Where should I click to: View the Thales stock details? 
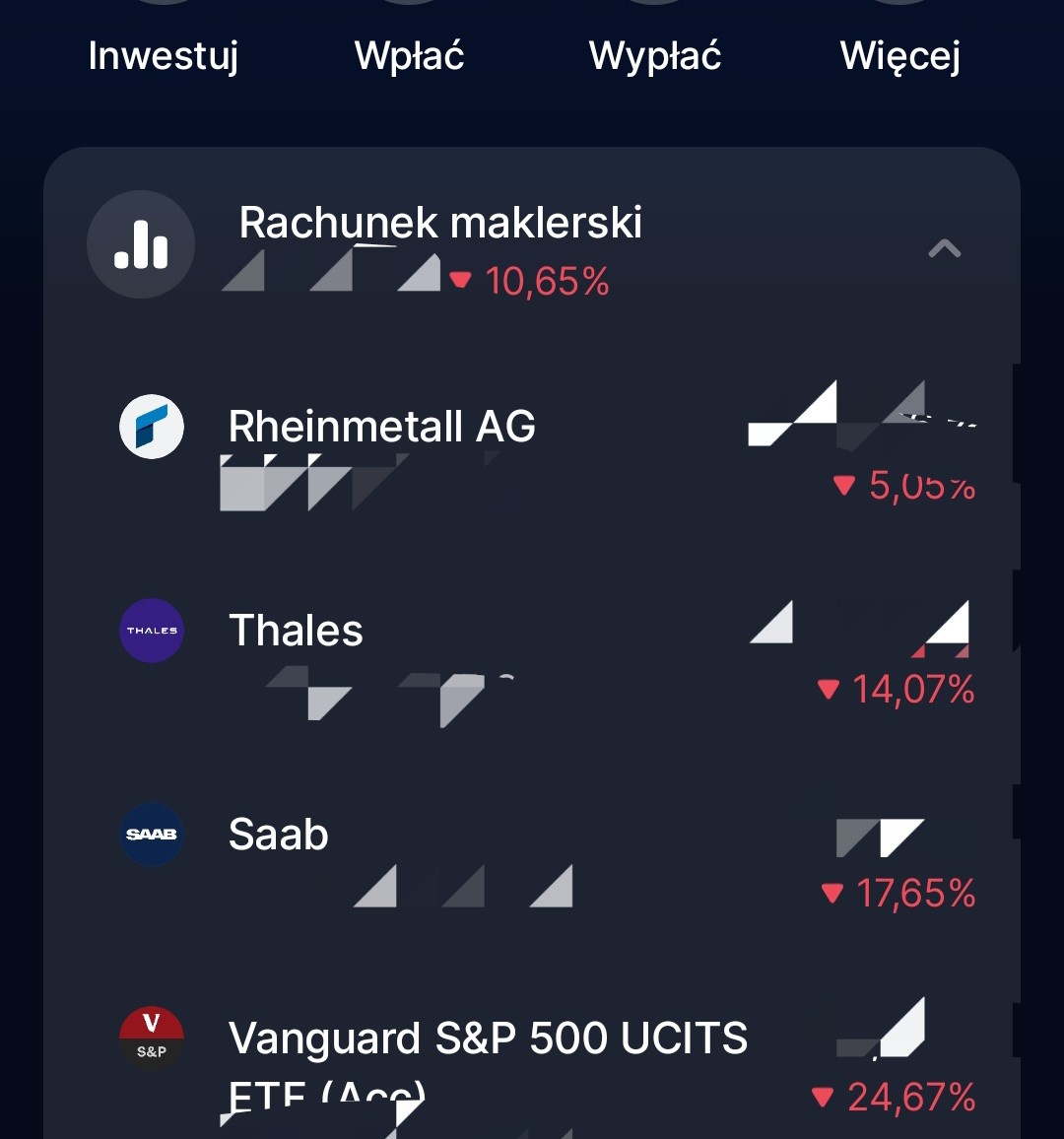click(x=296, y=631)
